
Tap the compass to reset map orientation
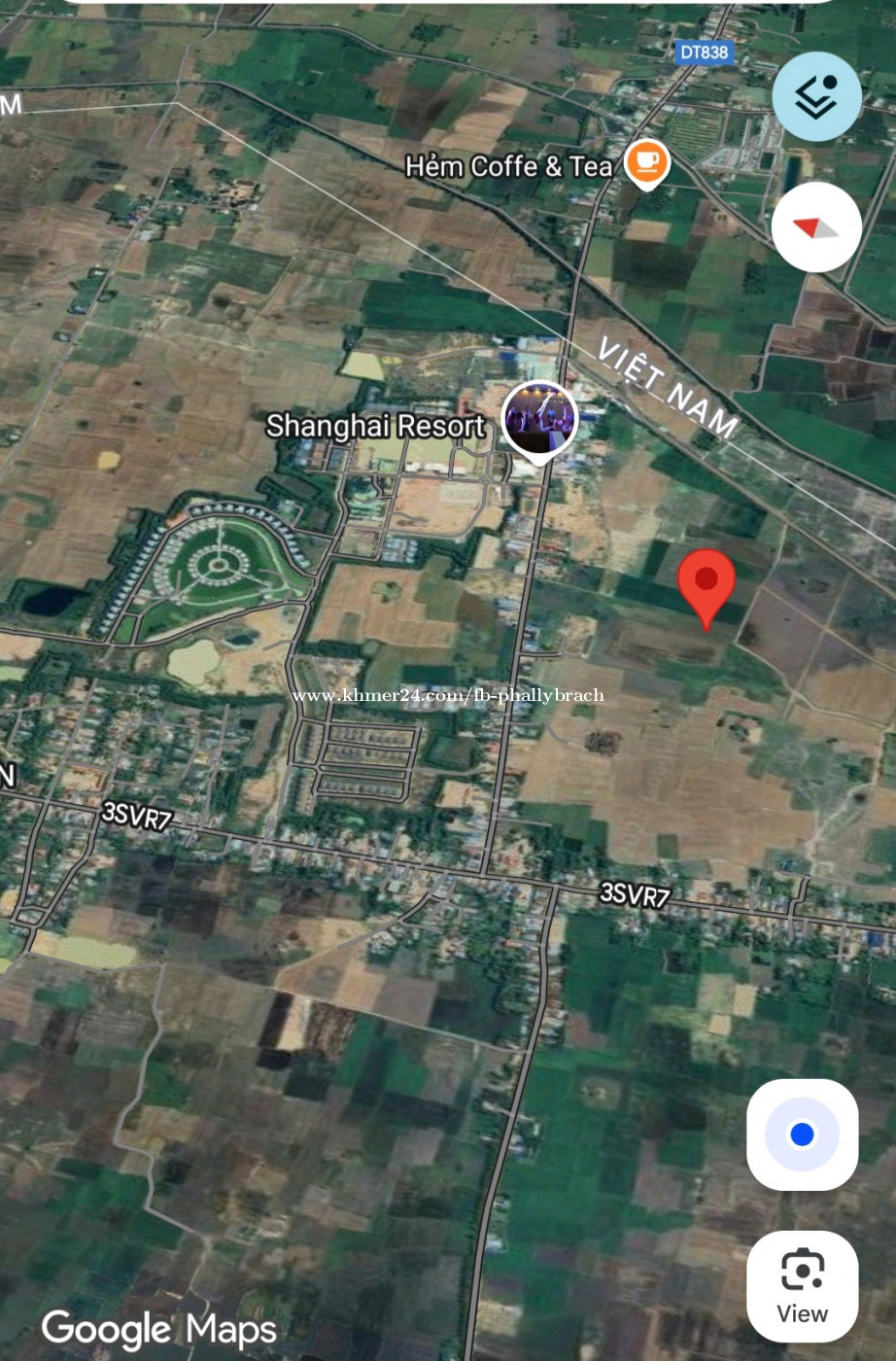tap(816, 227)
